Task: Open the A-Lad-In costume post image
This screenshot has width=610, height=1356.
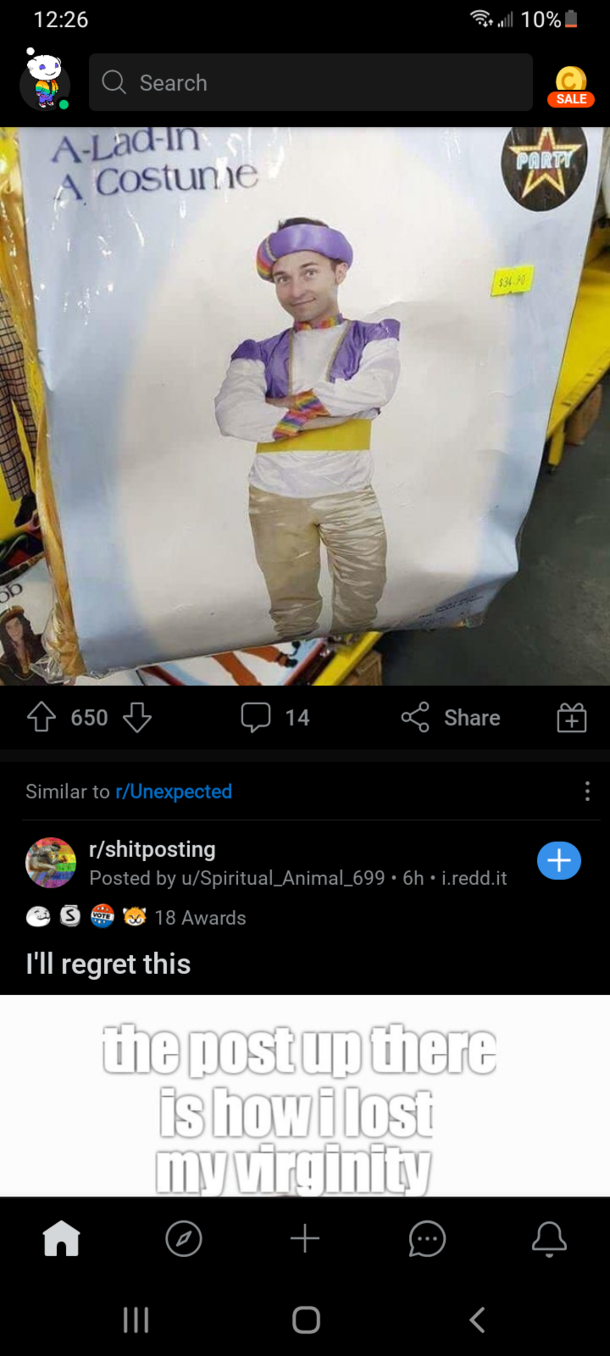Action: 305,405
